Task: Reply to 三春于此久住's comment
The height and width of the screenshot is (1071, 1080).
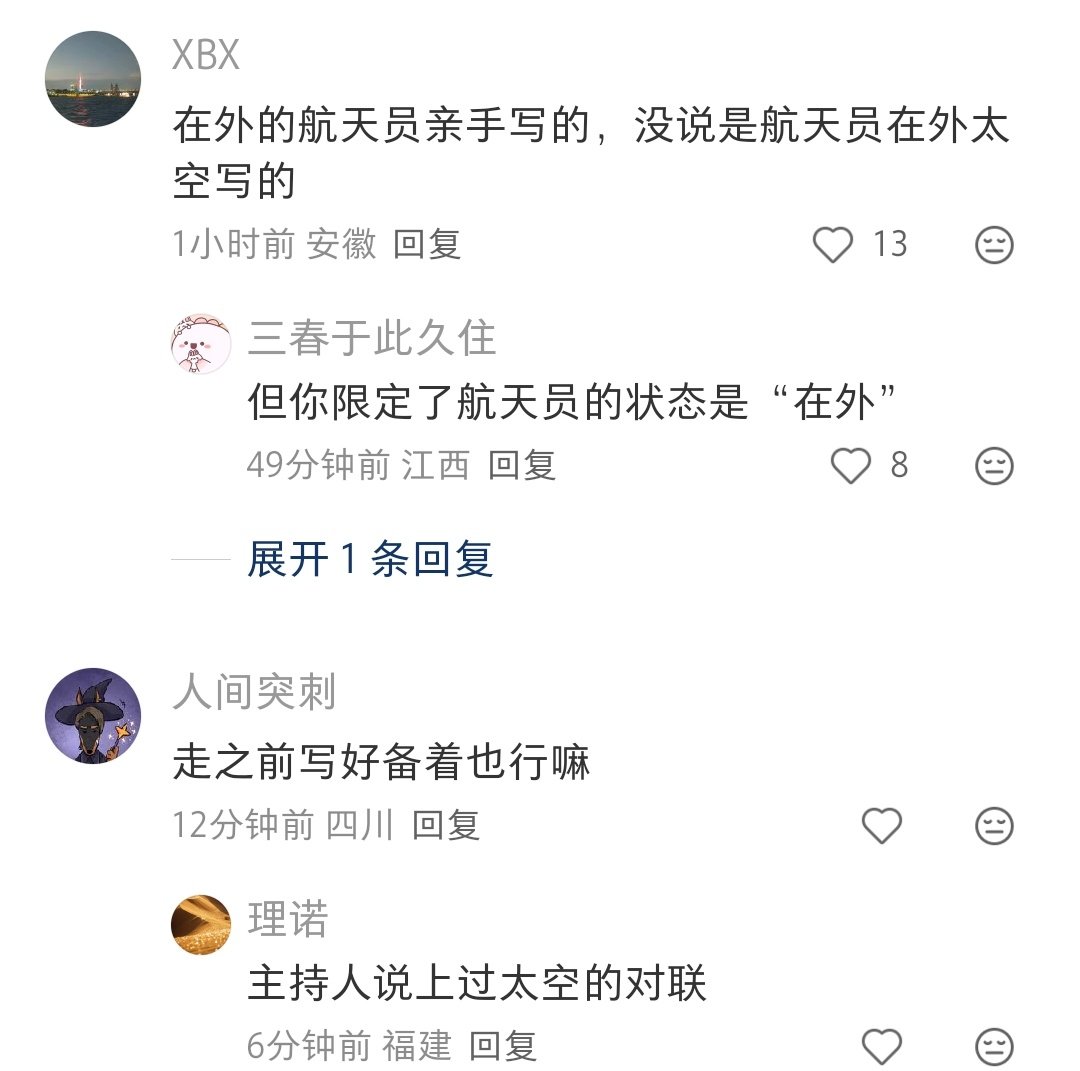Action: pos(522,465)
